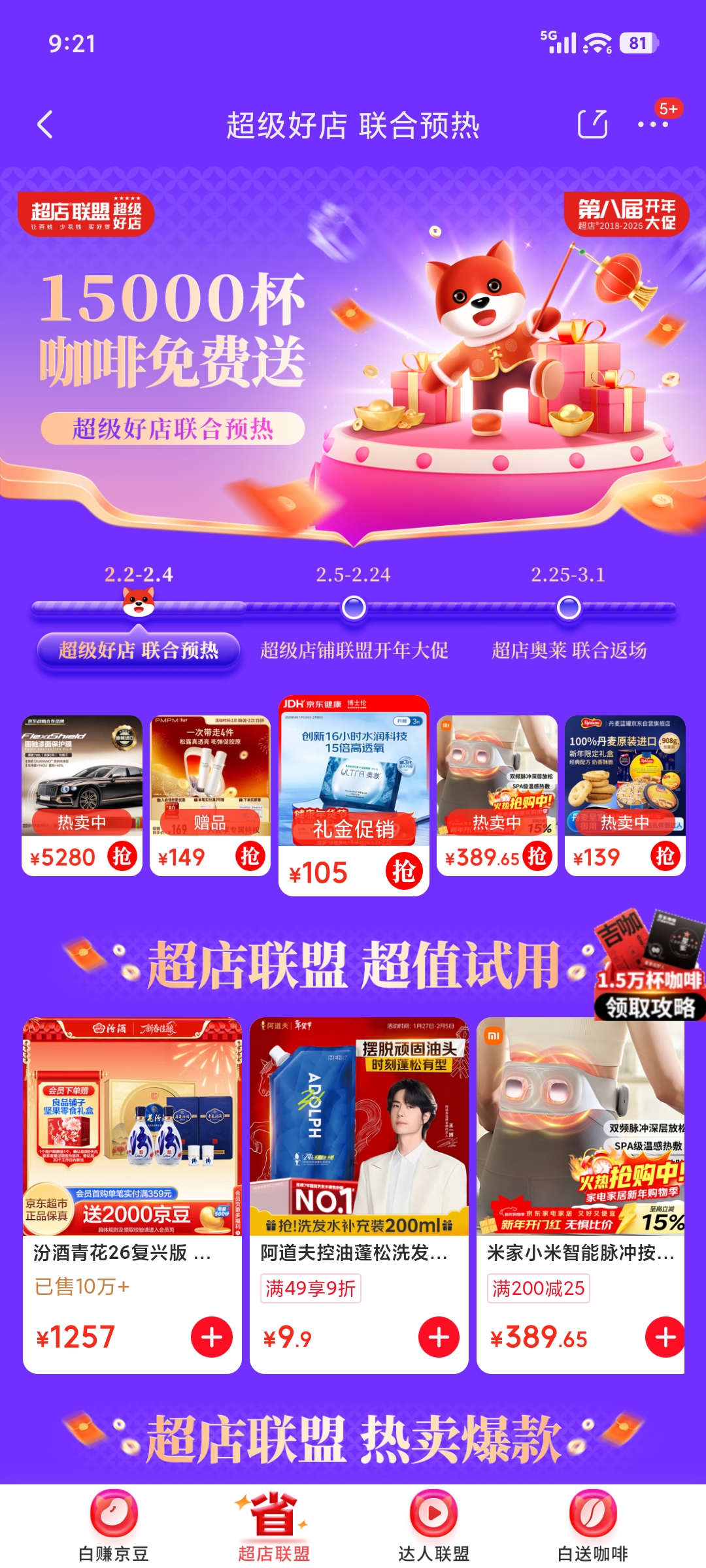Screen dimensions: 706x1568
Task: Tap the 满49享9折 coupon tag
Action: [311, 1288]
